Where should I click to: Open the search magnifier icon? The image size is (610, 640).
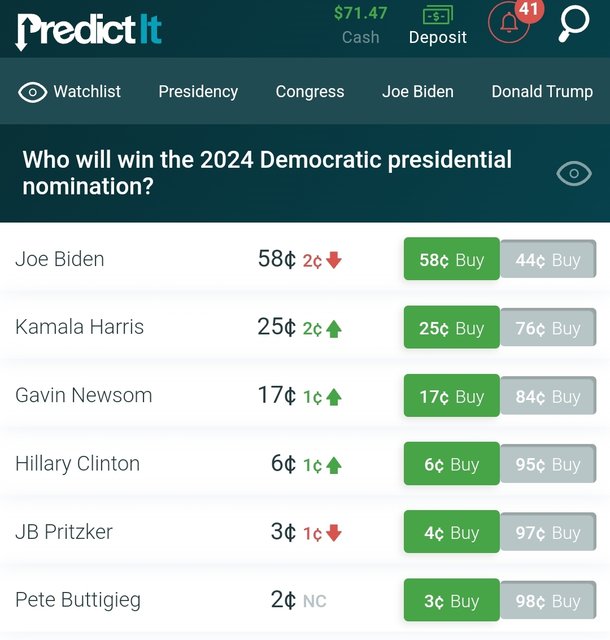pyautogui.click(x=574, y=24)
